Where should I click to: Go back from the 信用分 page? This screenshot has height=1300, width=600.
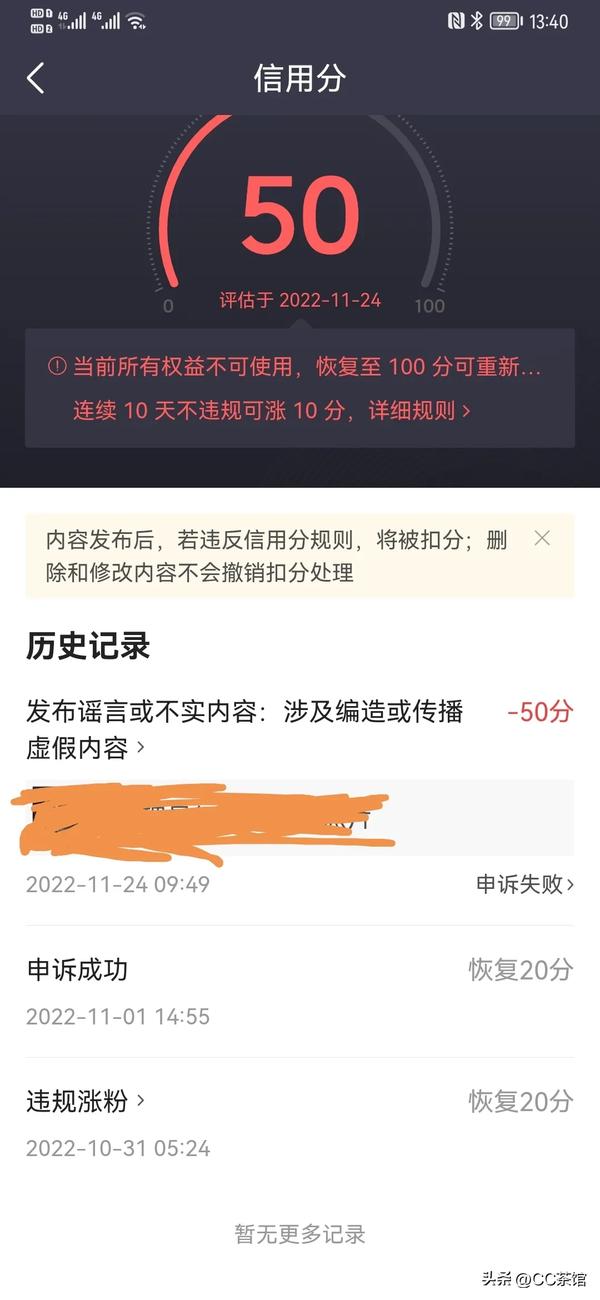pos(36,78)
